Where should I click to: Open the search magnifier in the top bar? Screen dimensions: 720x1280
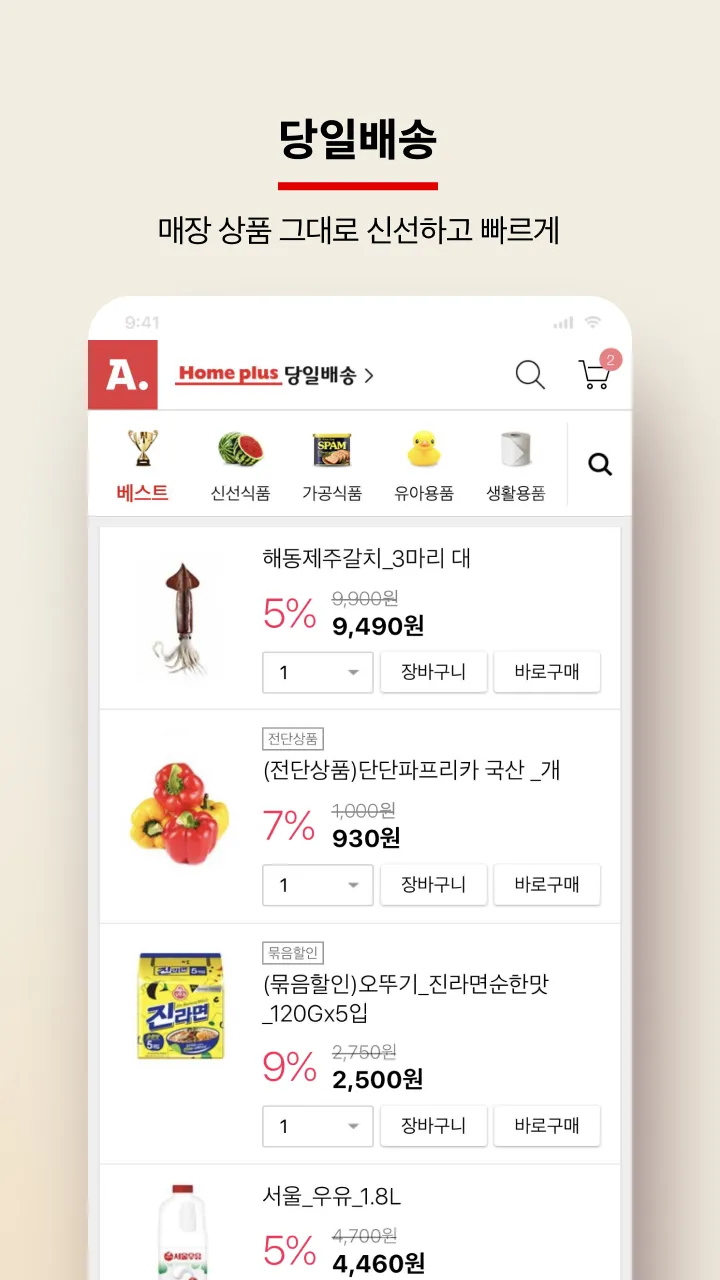(x=530, y=375)
